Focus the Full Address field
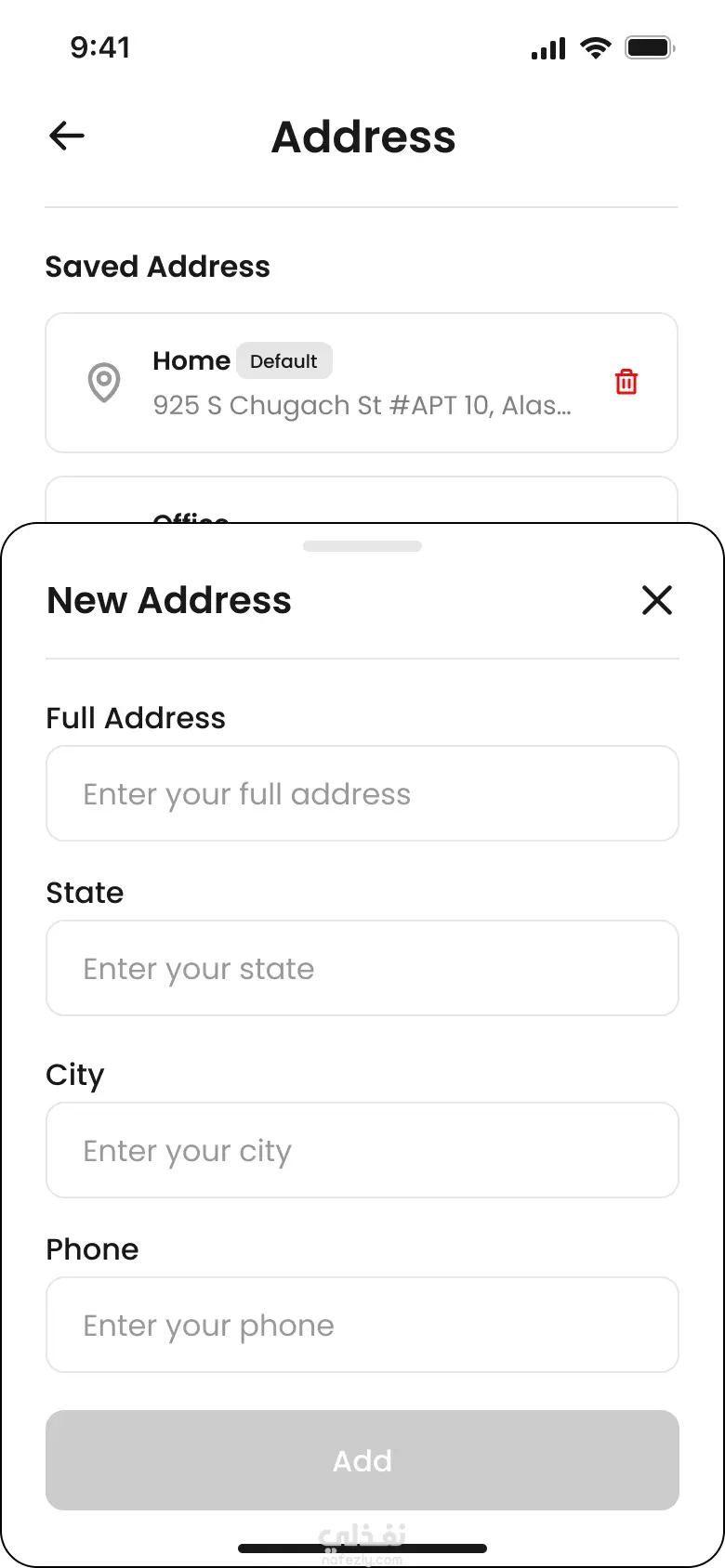Screen dimensions: 725x1568 [362, 794]
